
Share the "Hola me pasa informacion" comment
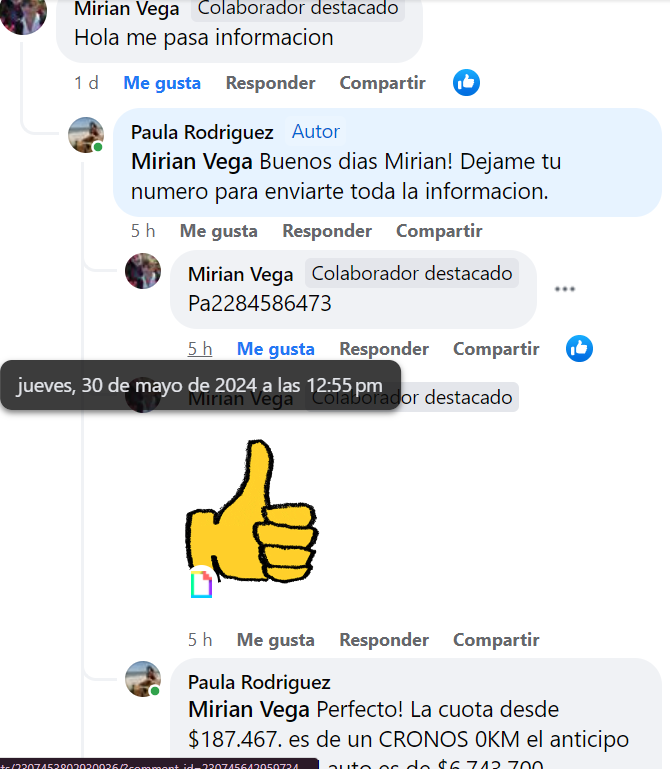382,83
